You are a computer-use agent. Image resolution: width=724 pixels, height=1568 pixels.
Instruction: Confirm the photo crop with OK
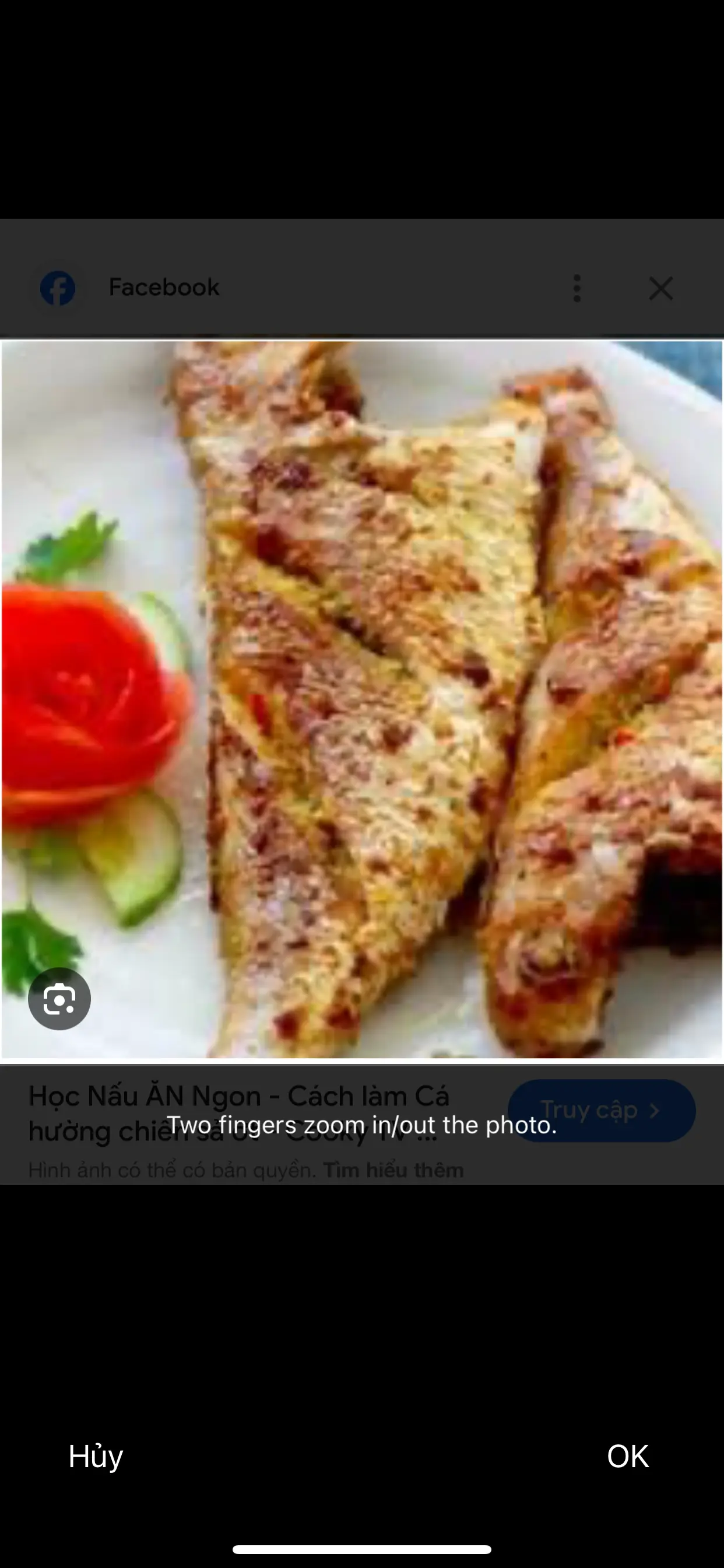pyautogui.click(x=627, y=1457)
